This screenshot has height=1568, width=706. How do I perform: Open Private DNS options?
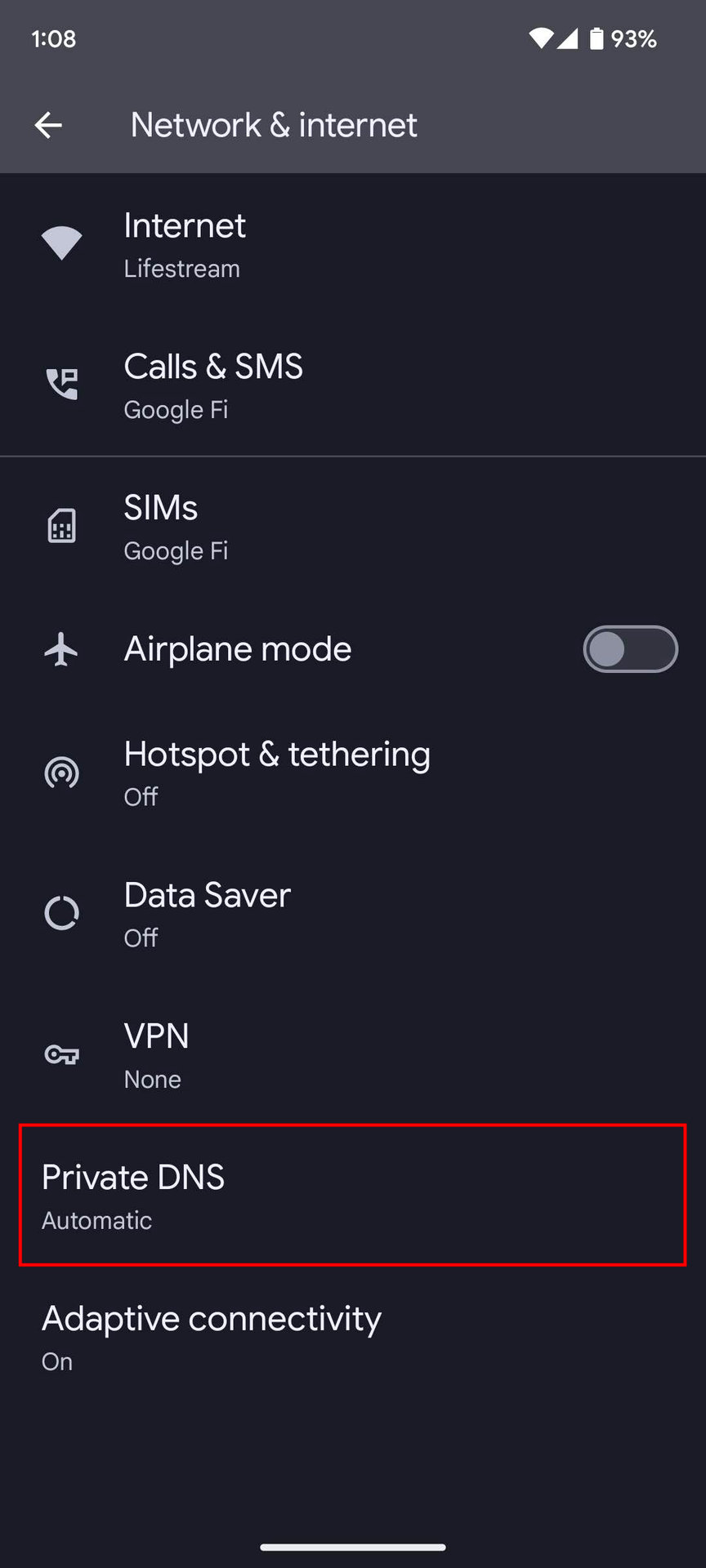pyautogui.click(x=352, y=1195)
